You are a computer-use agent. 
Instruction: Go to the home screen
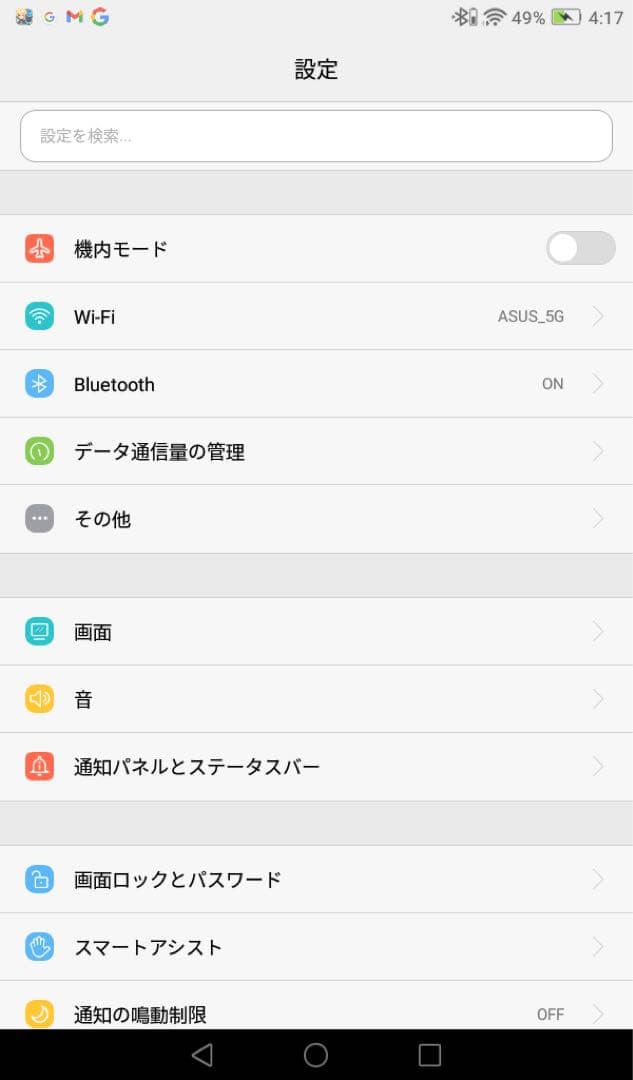click(x=316, y=1055)
